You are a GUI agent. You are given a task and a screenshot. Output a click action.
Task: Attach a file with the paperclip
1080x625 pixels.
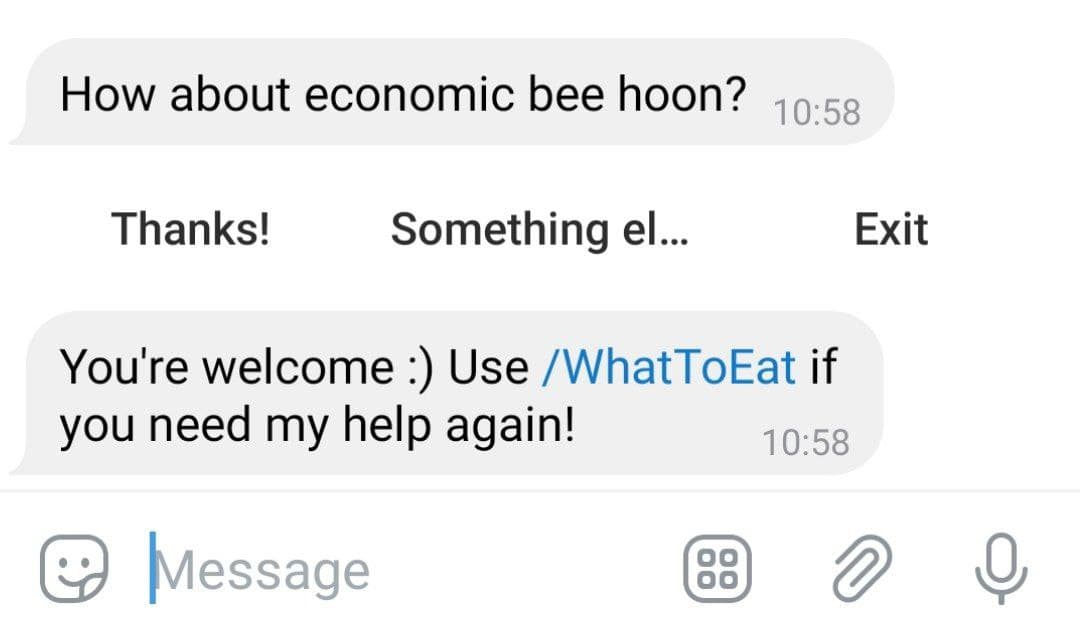pyautogui.click(x=861, y=570)
